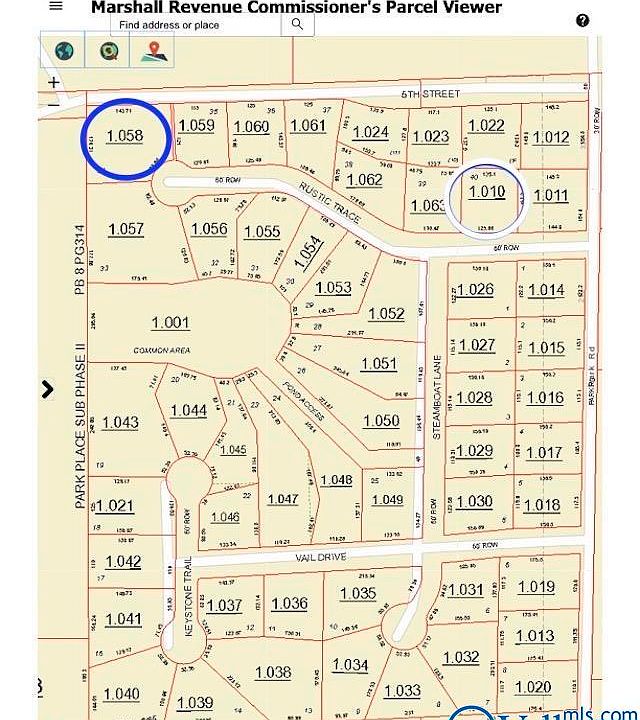Tap the magnifier search button
640x720 pixels.
click(297, 24)
